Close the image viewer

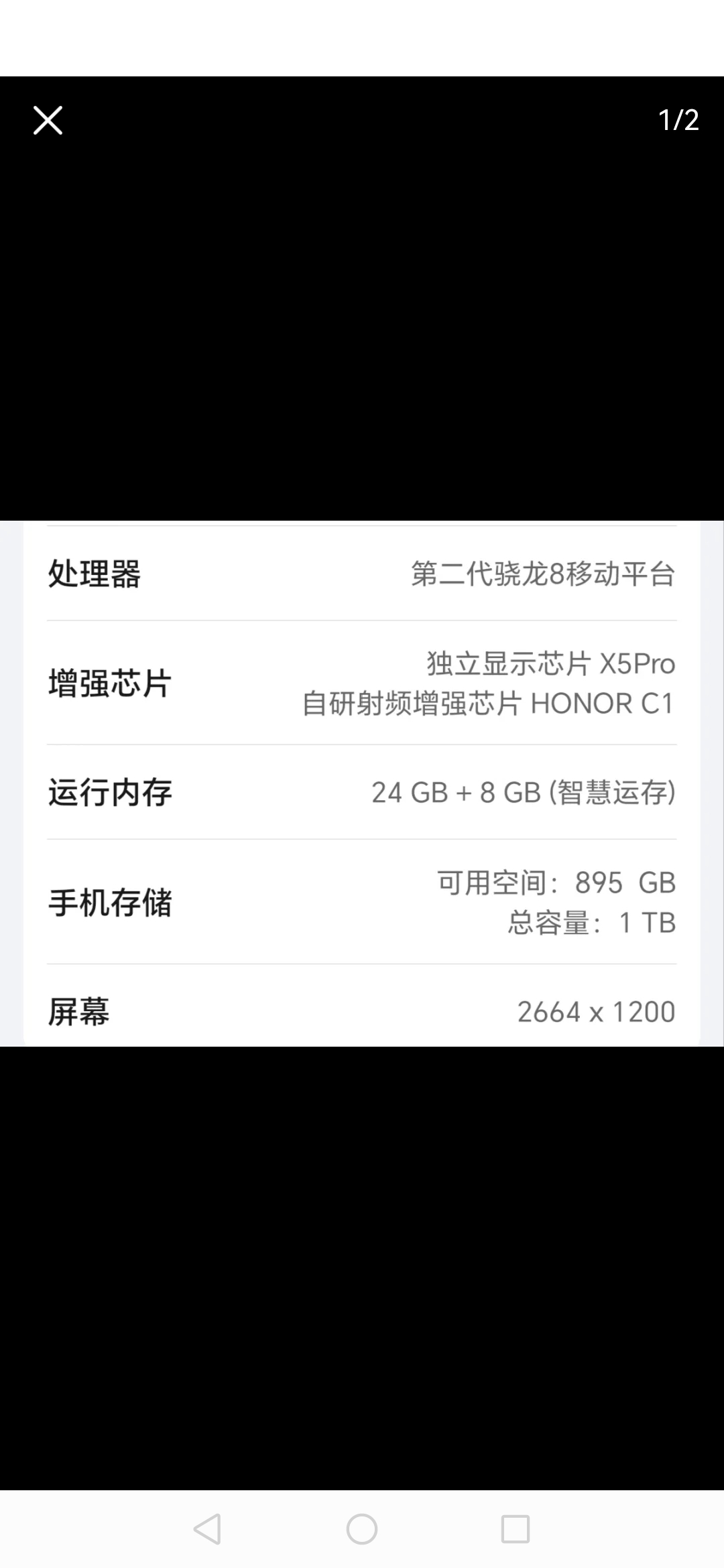click(x=48, y=121)
